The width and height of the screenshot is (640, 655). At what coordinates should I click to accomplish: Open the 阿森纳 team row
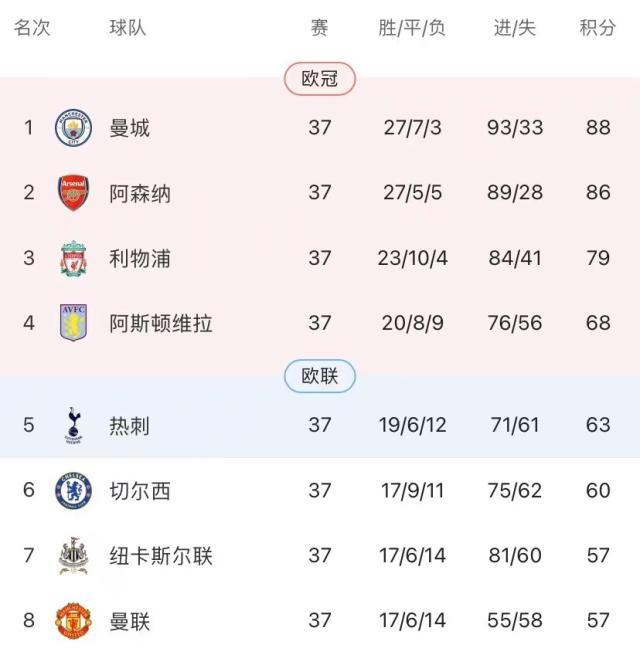tap(140, 193)
